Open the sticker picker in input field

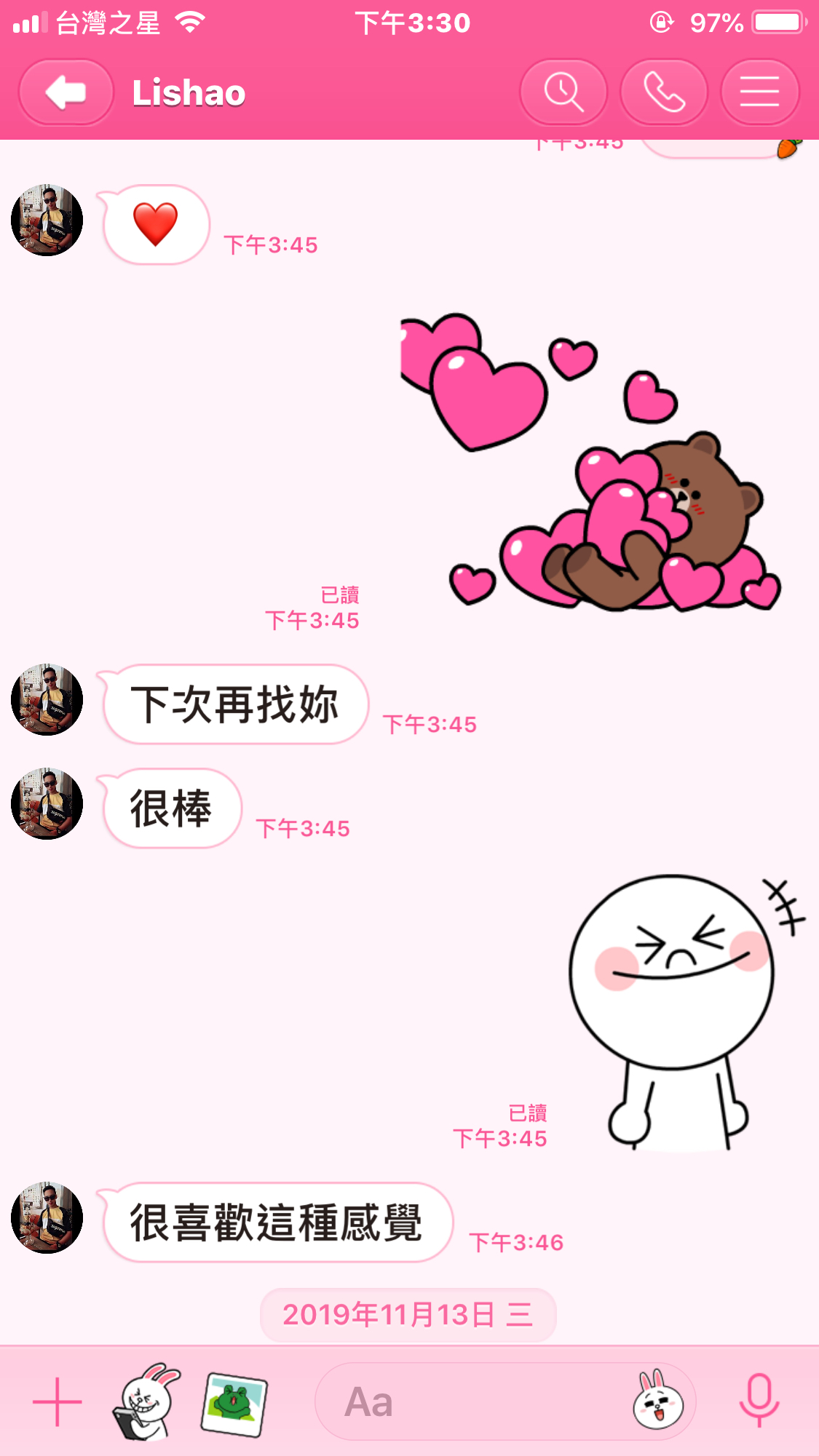click(658, 1401)
